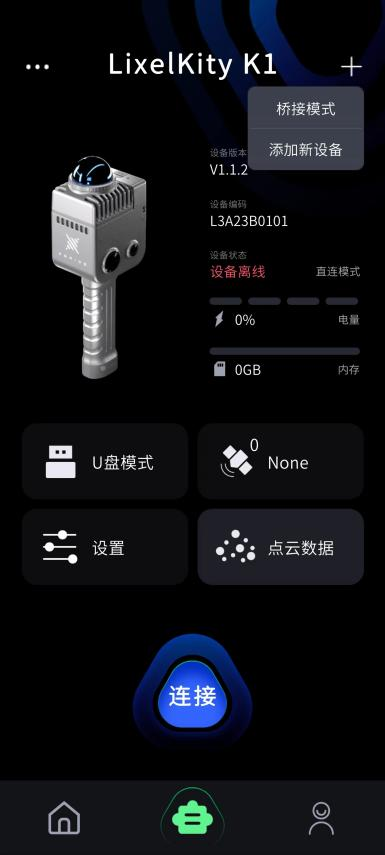Open the three-dot menu at top left

point(37,67)
